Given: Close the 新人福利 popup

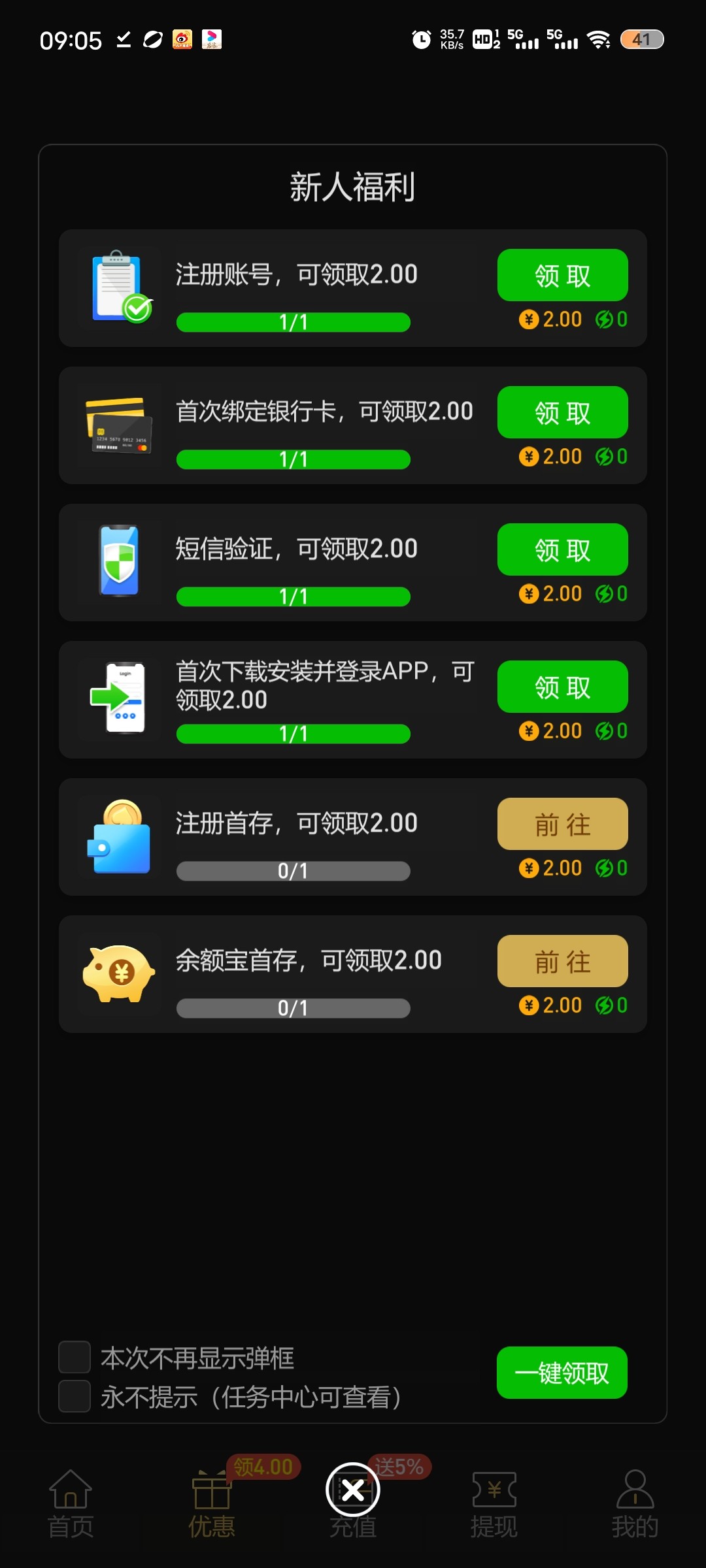Looking at the screenshot, I should pos(353,1490).
